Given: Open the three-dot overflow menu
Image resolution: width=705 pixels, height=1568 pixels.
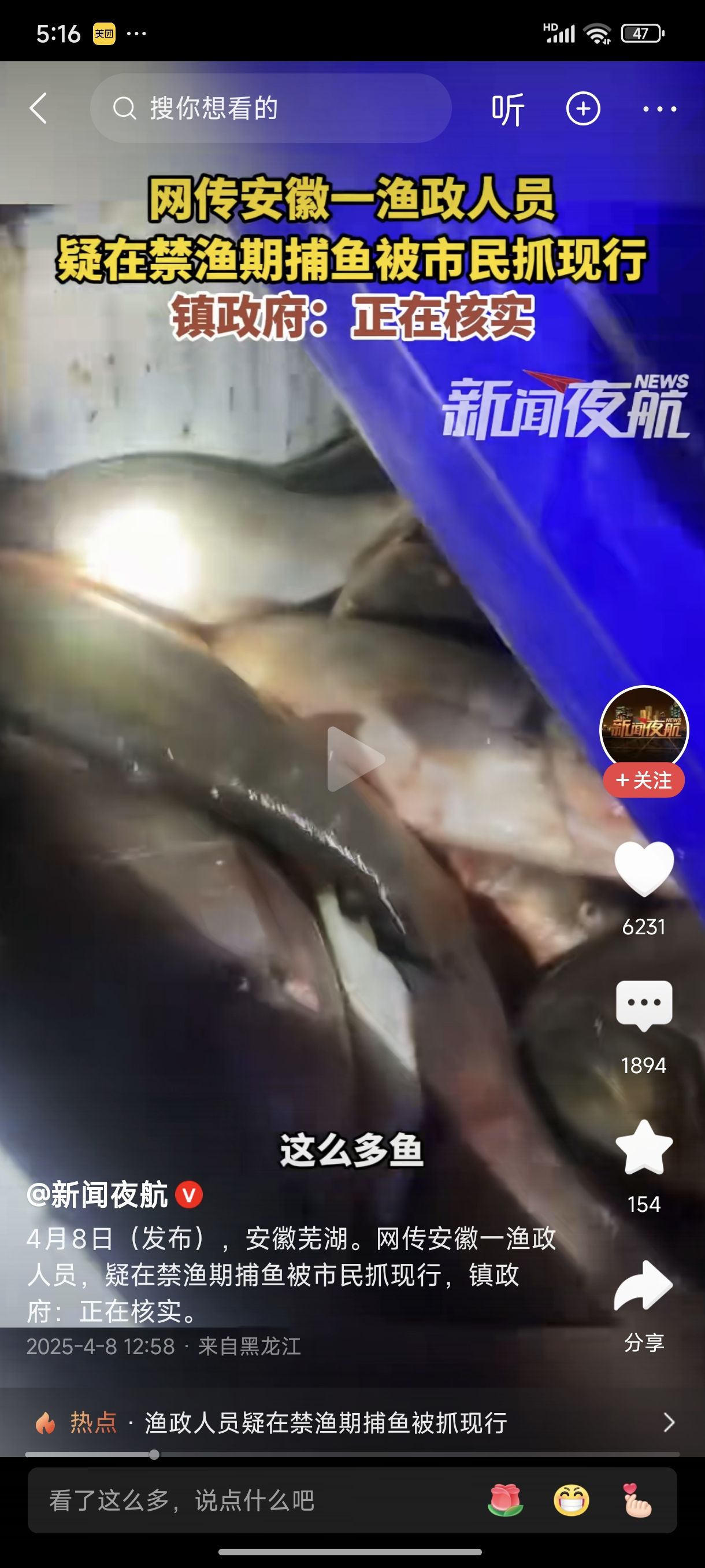Looking at the screenshot, I should (x=659, y=109).
